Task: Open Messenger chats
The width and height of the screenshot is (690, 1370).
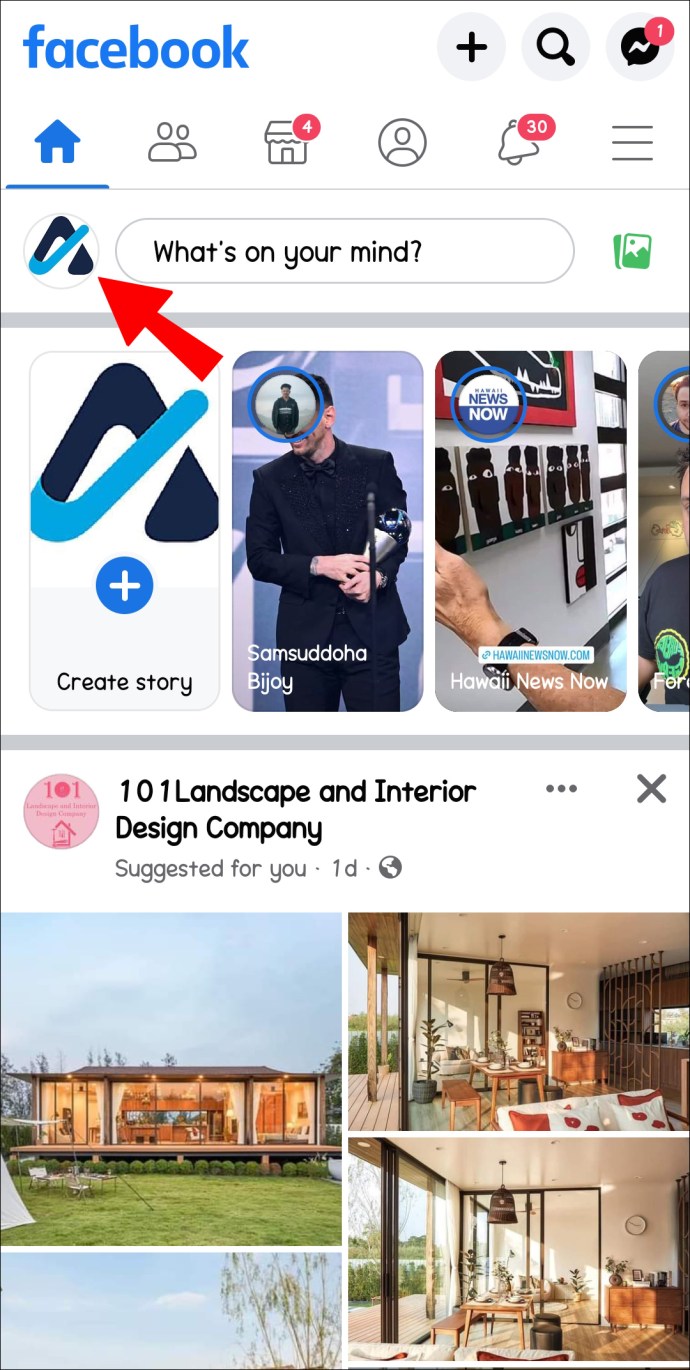Action: coord(639,47)
